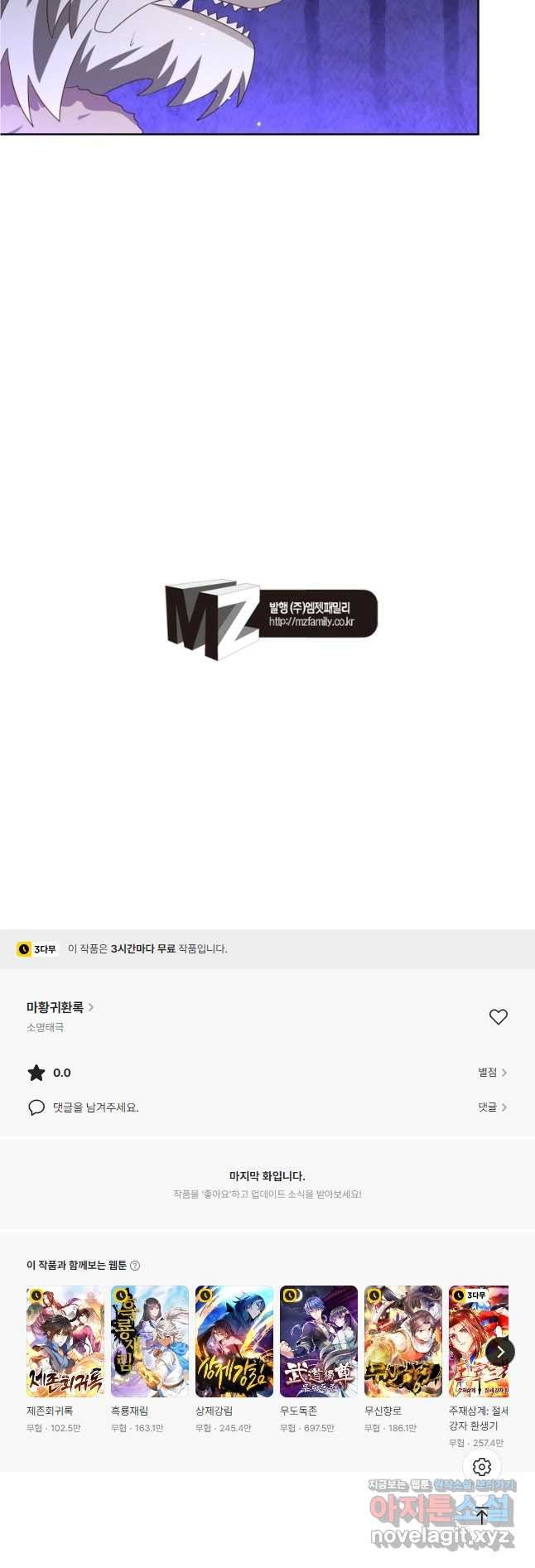Show next recommended webtoons with the arrow
535x1568 pixels.
(500, 1351)
